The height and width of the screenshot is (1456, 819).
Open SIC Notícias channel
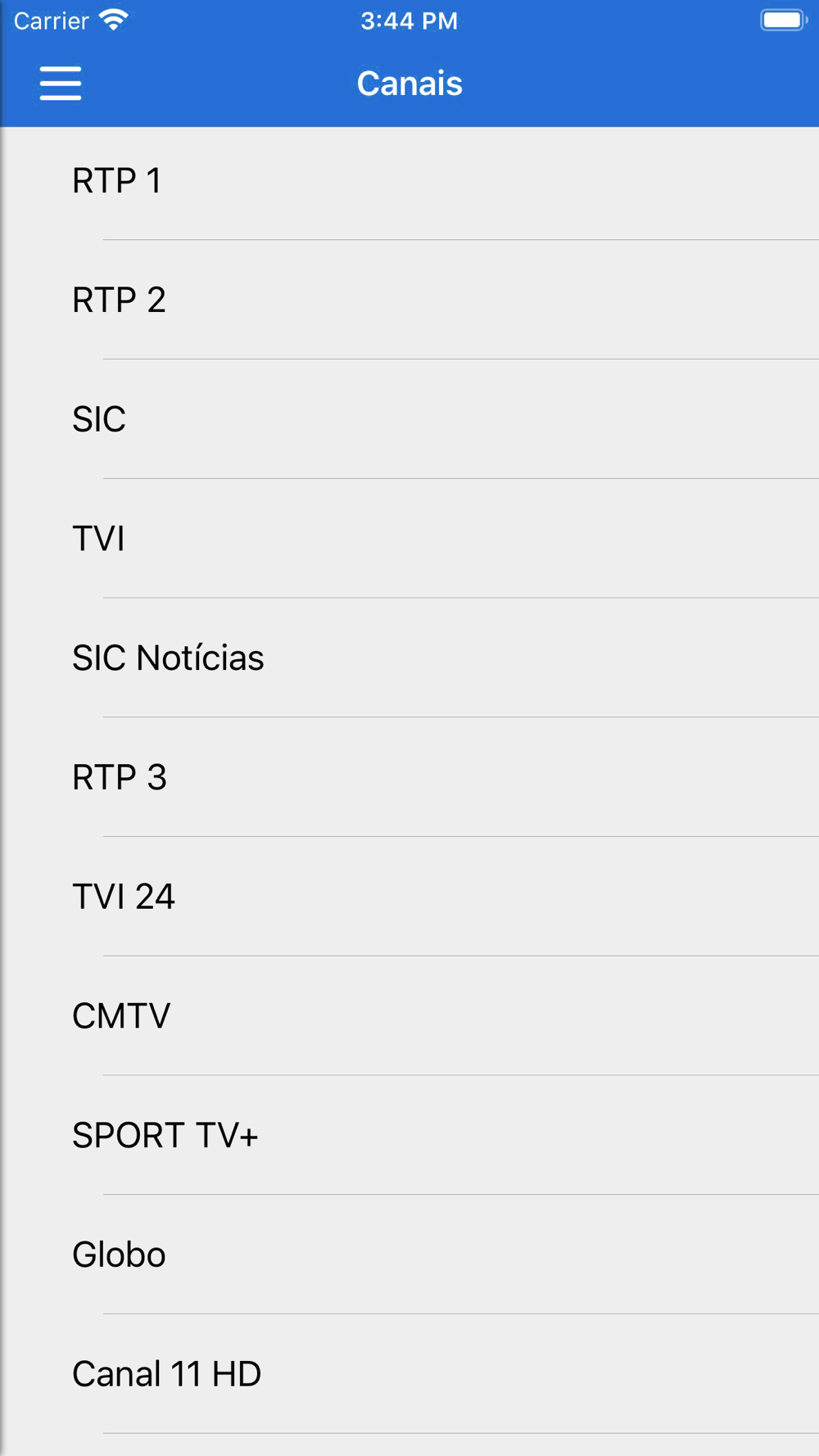click(409, 658)
